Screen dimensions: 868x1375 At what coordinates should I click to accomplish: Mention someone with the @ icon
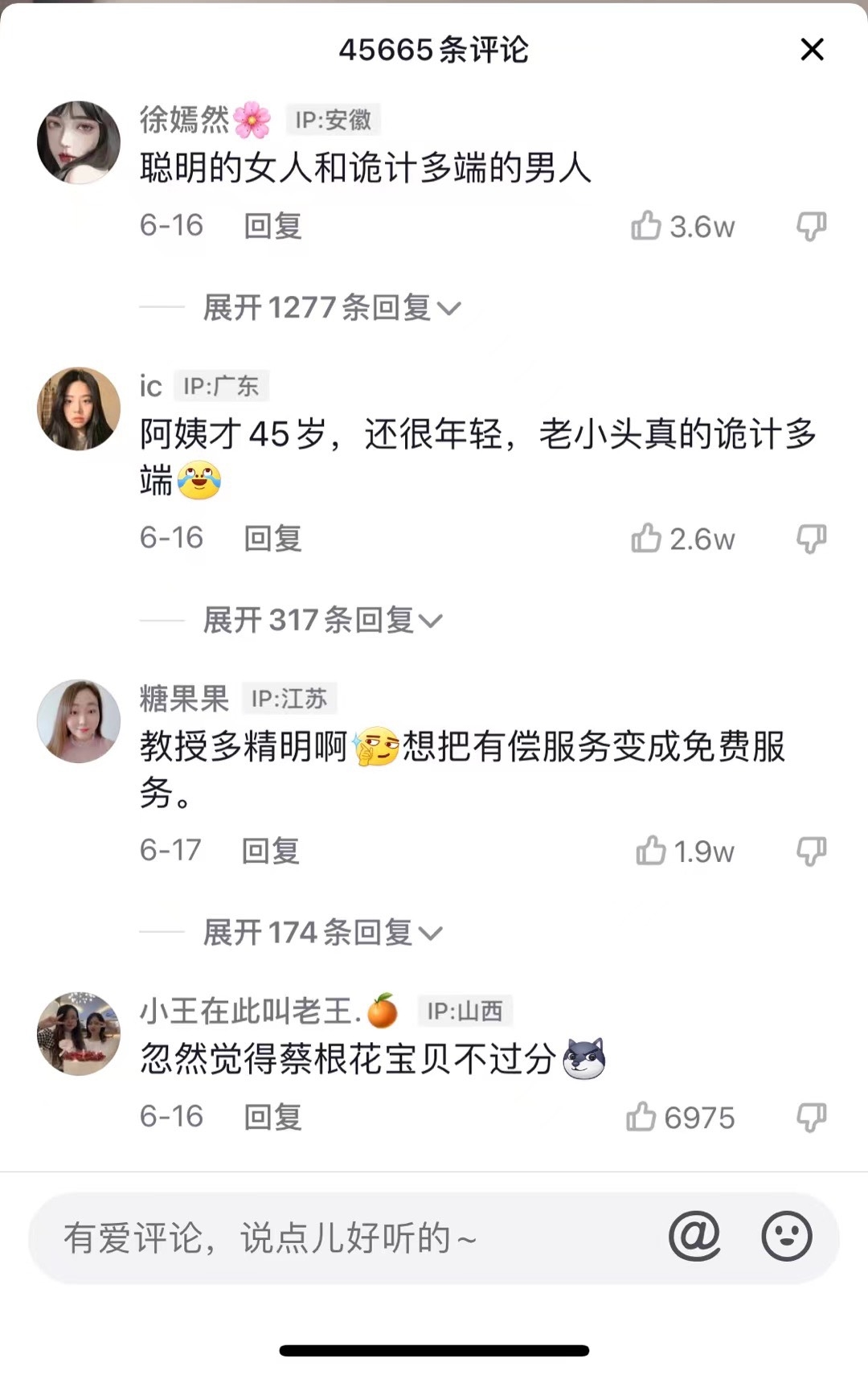click(694, 1236)
